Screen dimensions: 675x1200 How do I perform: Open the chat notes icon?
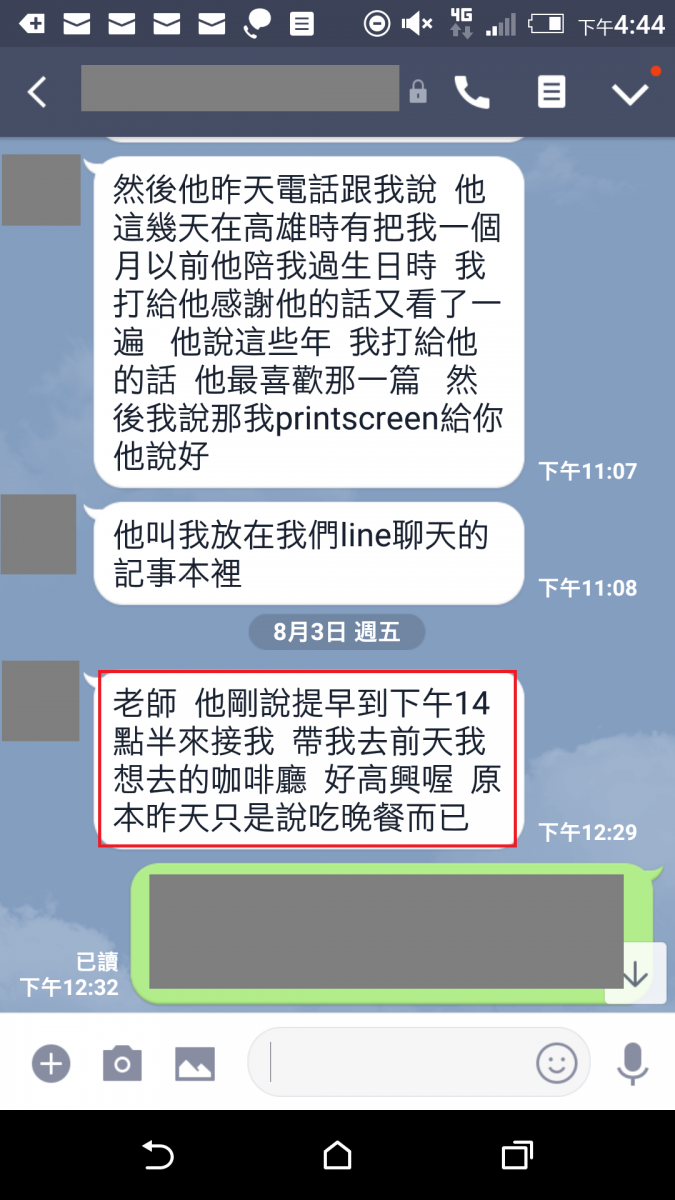tap(551, 92)
